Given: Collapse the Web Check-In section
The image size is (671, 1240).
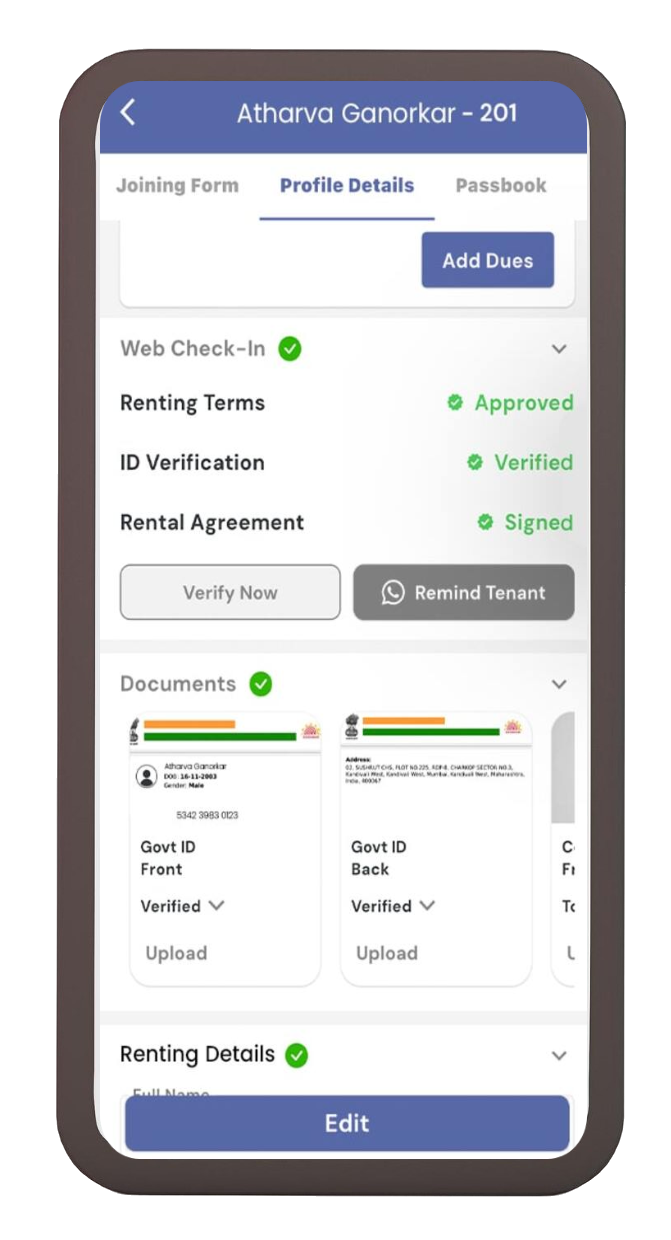Looking at the screenshot, I should coord(559,349).
